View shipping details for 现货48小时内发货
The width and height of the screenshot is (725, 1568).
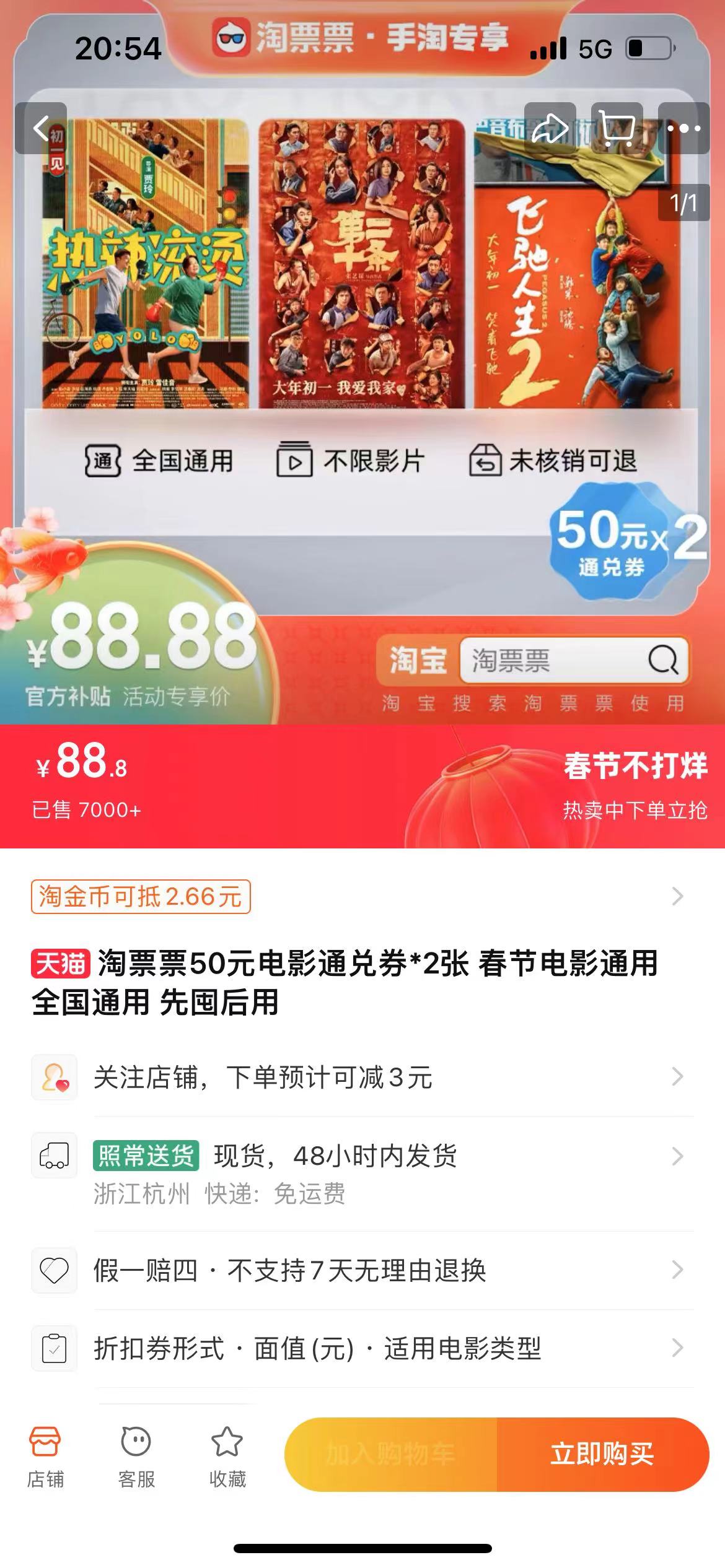(x=362, y=1172)
